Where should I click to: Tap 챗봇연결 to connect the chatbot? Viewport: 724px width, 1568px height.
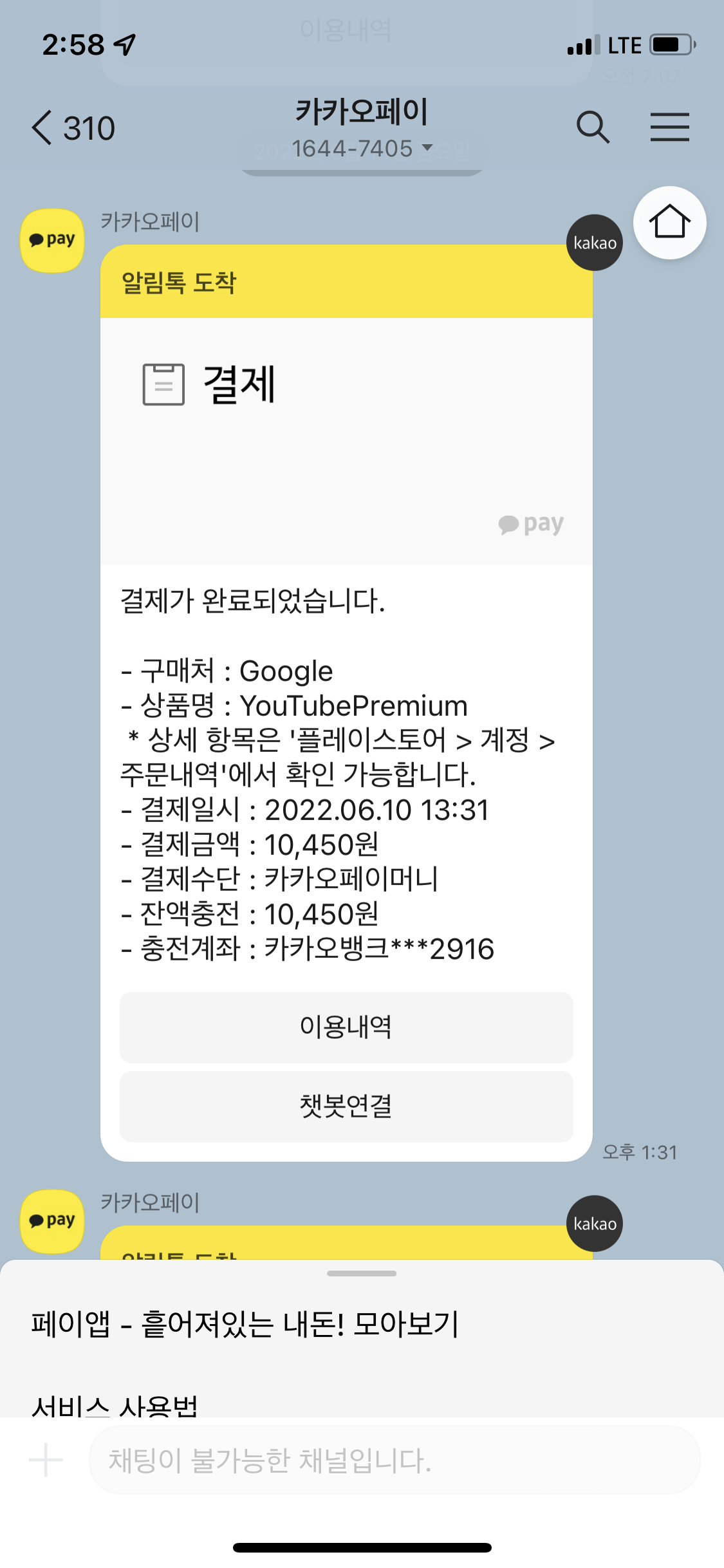(345, 1108)
